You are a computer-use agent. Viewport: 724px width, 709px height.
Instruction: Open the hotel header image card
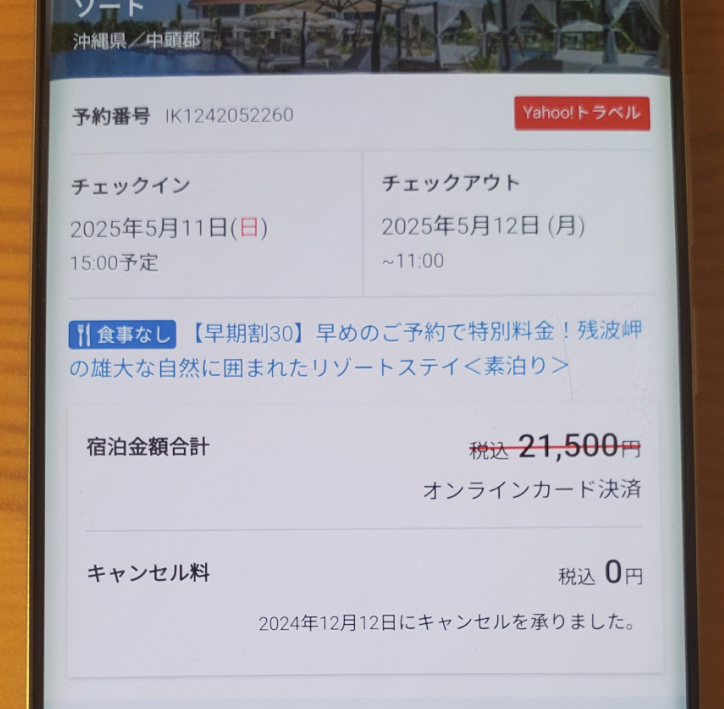click(360, 35)
